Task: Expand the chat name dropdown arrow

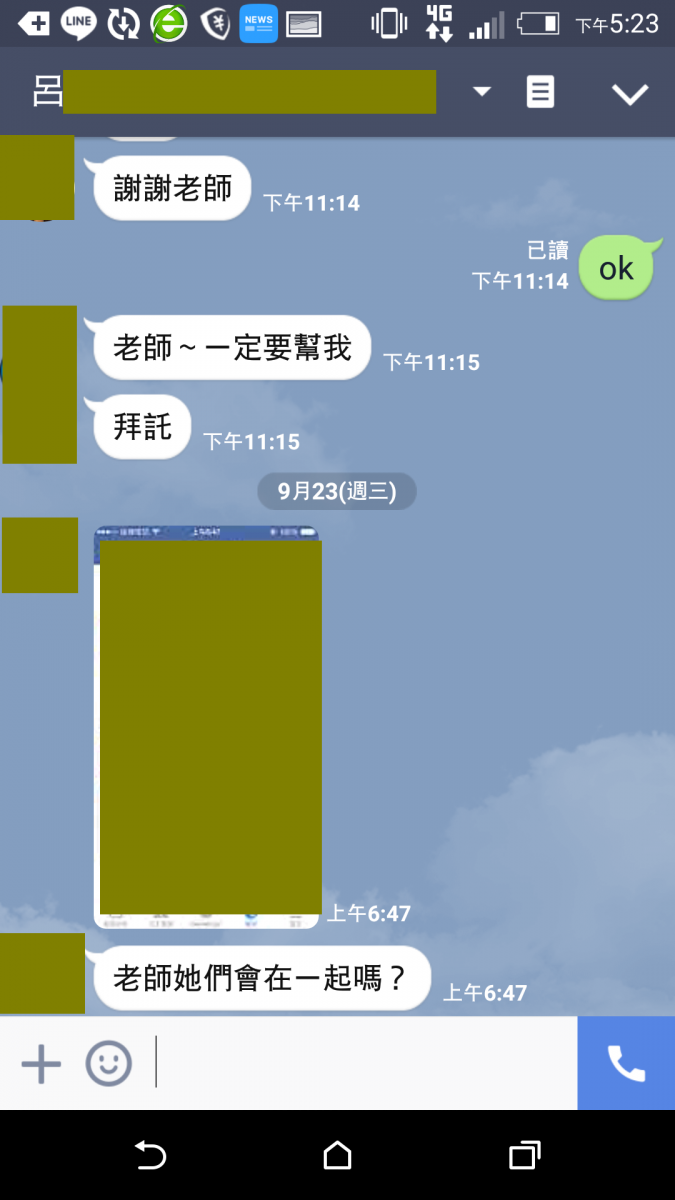Action: coord(482,93)
